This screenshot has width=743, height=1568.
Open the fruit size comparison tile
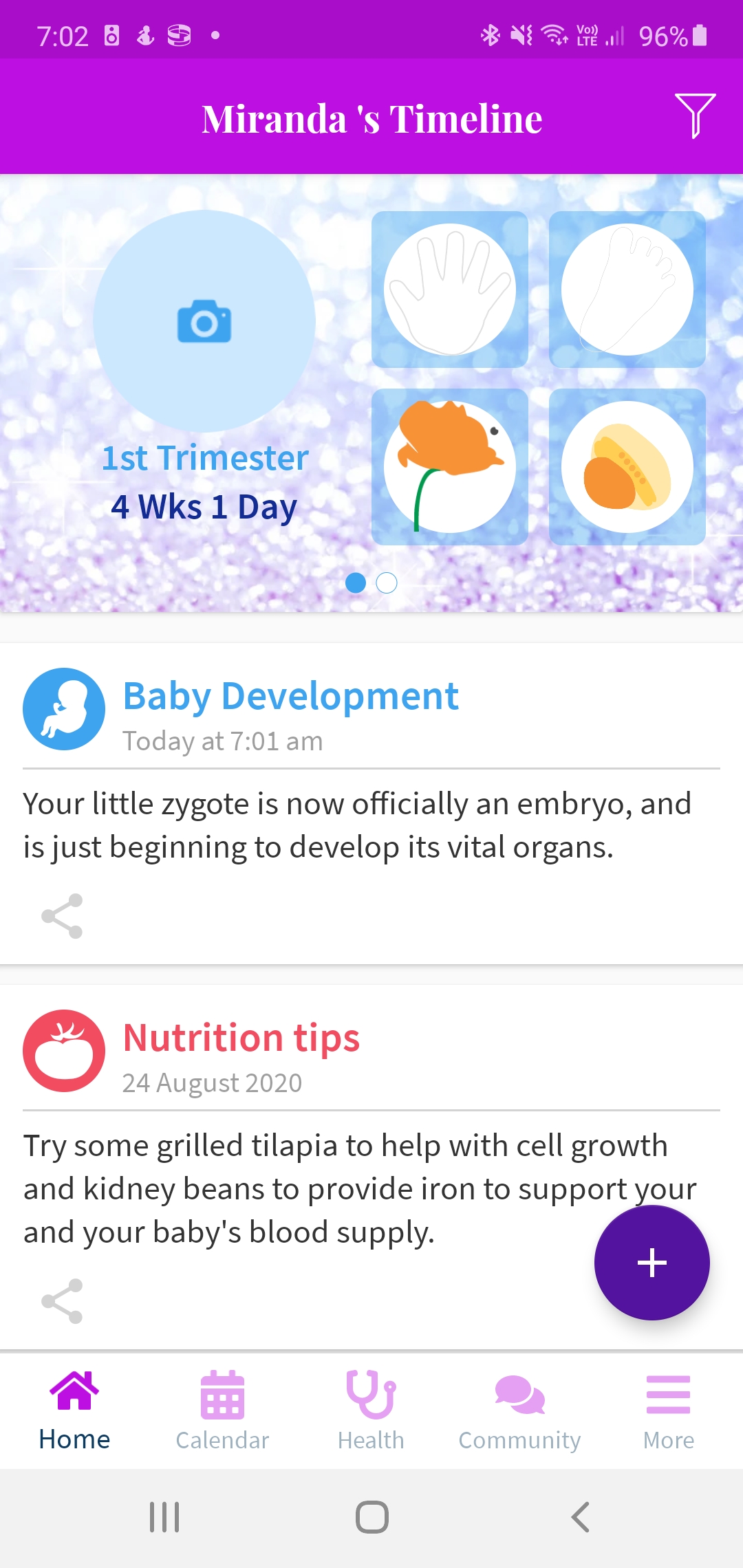click(x=627, y=467)
